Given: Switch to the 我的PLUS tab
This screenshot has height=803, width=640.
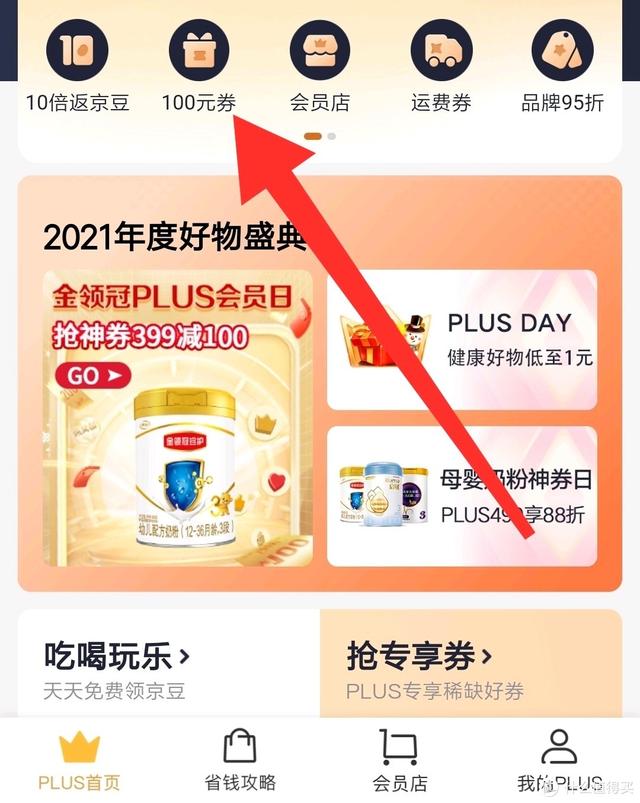Looking at the screenshot, I should [x=559, y=762].
